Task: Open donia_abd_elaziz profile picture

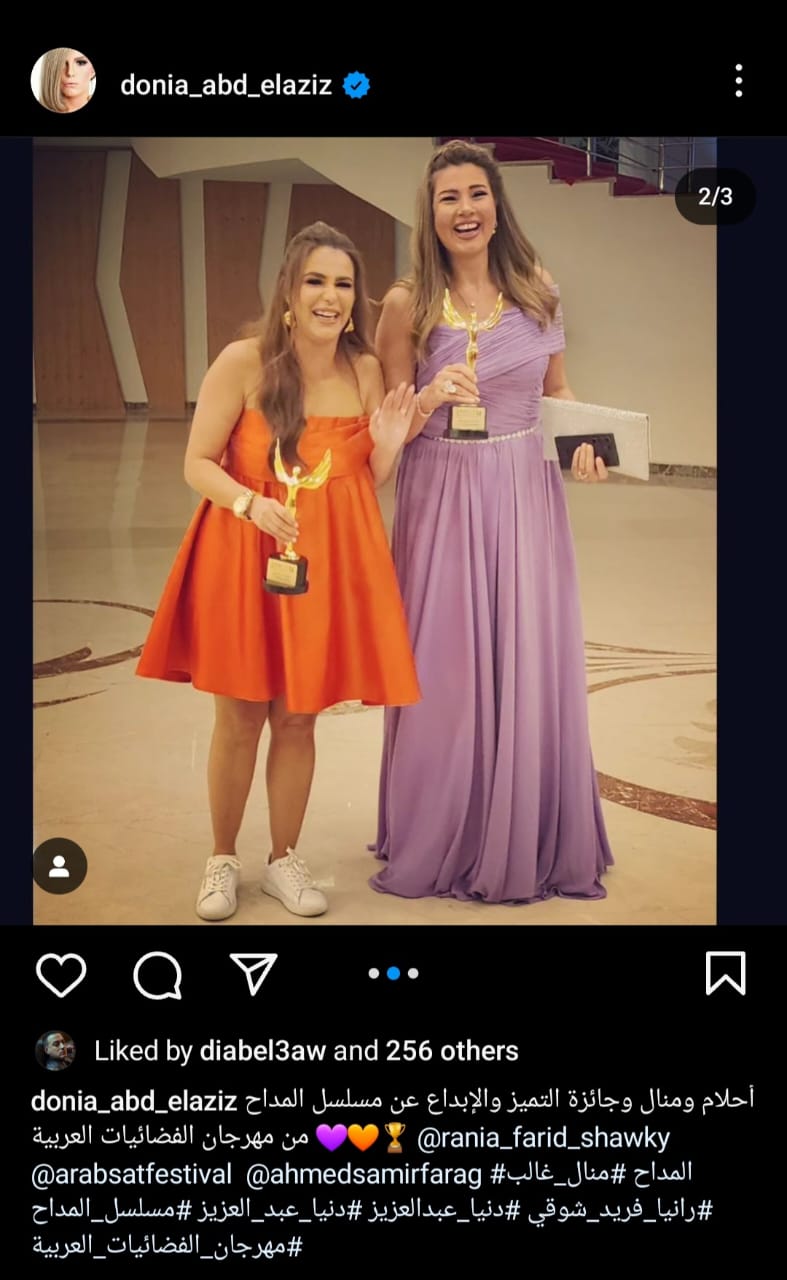Action: [x=63, y=81]
